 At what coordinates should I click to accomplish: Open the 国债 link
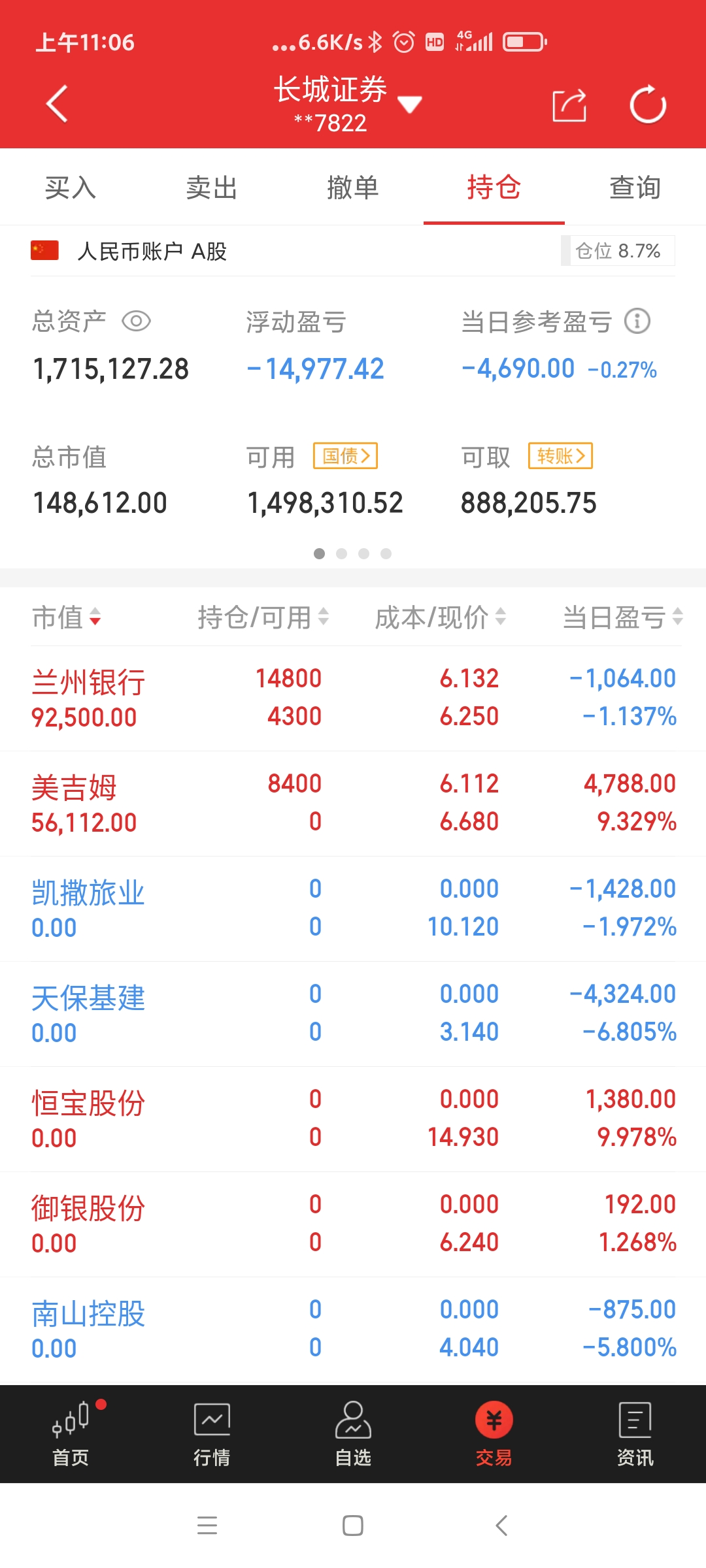346,455
